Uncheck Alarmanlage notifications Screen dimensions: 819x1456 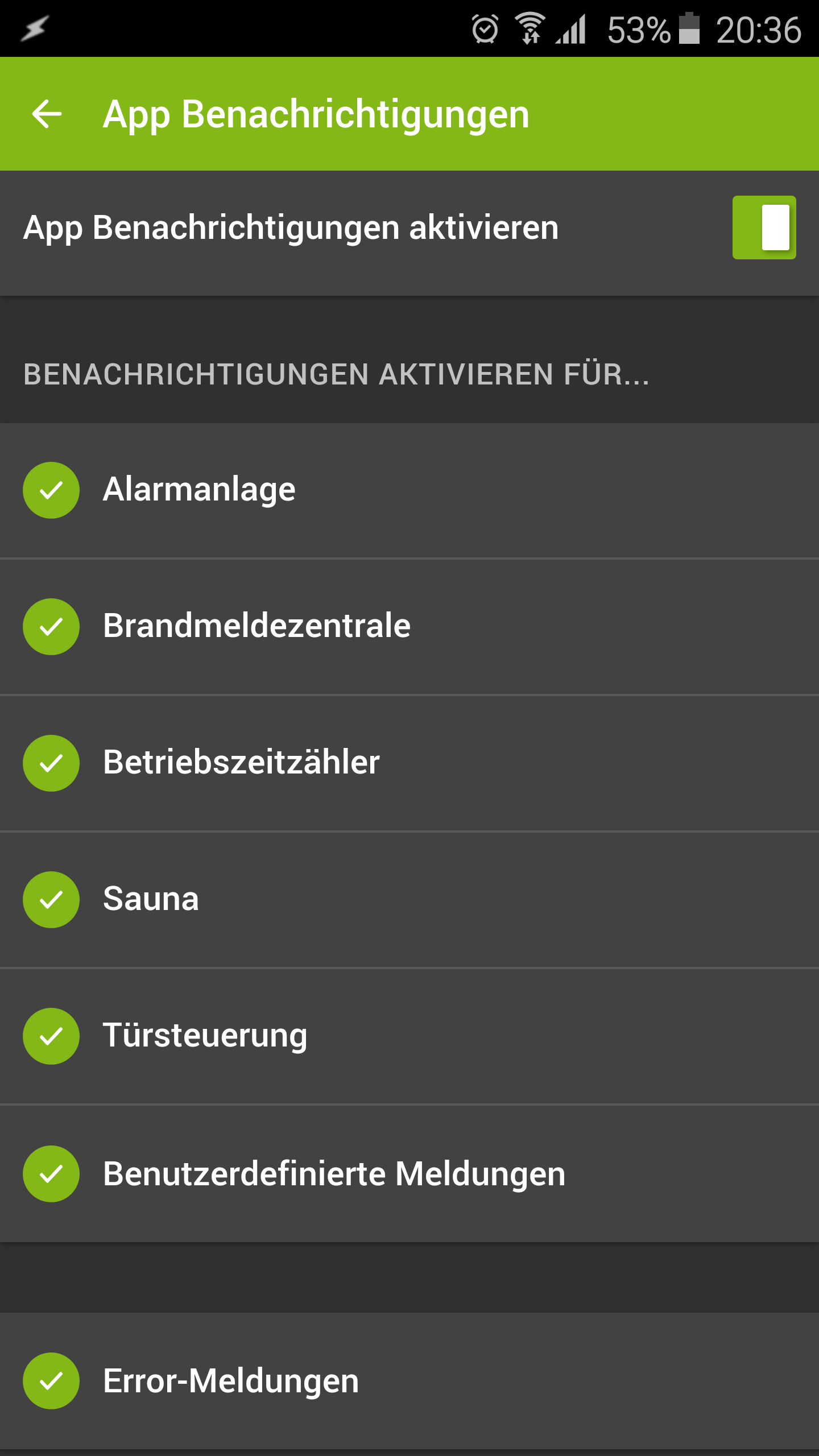click(x=51, y=490)
